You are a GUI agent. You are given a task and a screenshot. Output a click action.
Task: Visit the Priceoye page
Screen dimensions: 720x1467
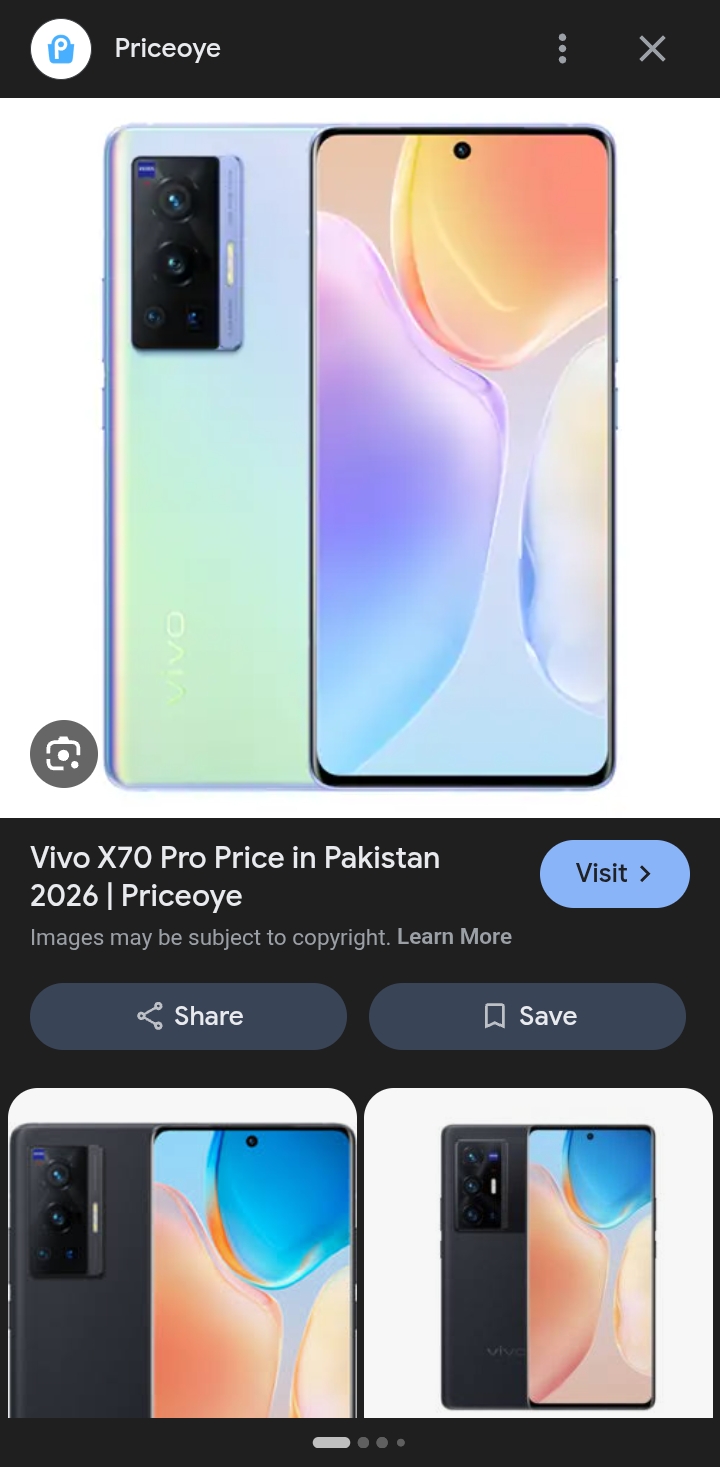pyautogui.click(x=614, y=873)
